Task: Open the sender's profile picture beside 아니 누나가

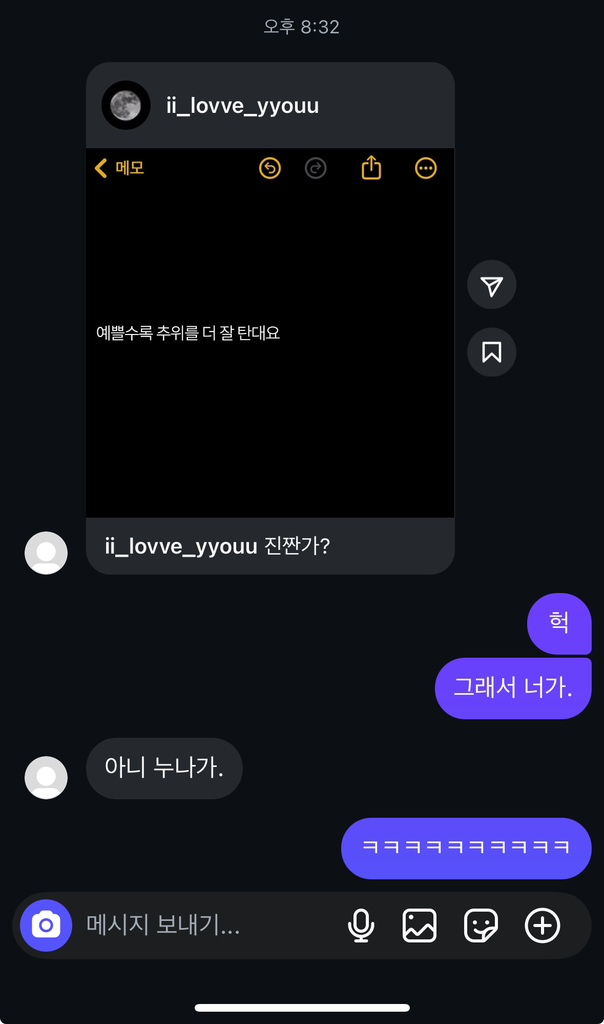Action: coord(46,777)
